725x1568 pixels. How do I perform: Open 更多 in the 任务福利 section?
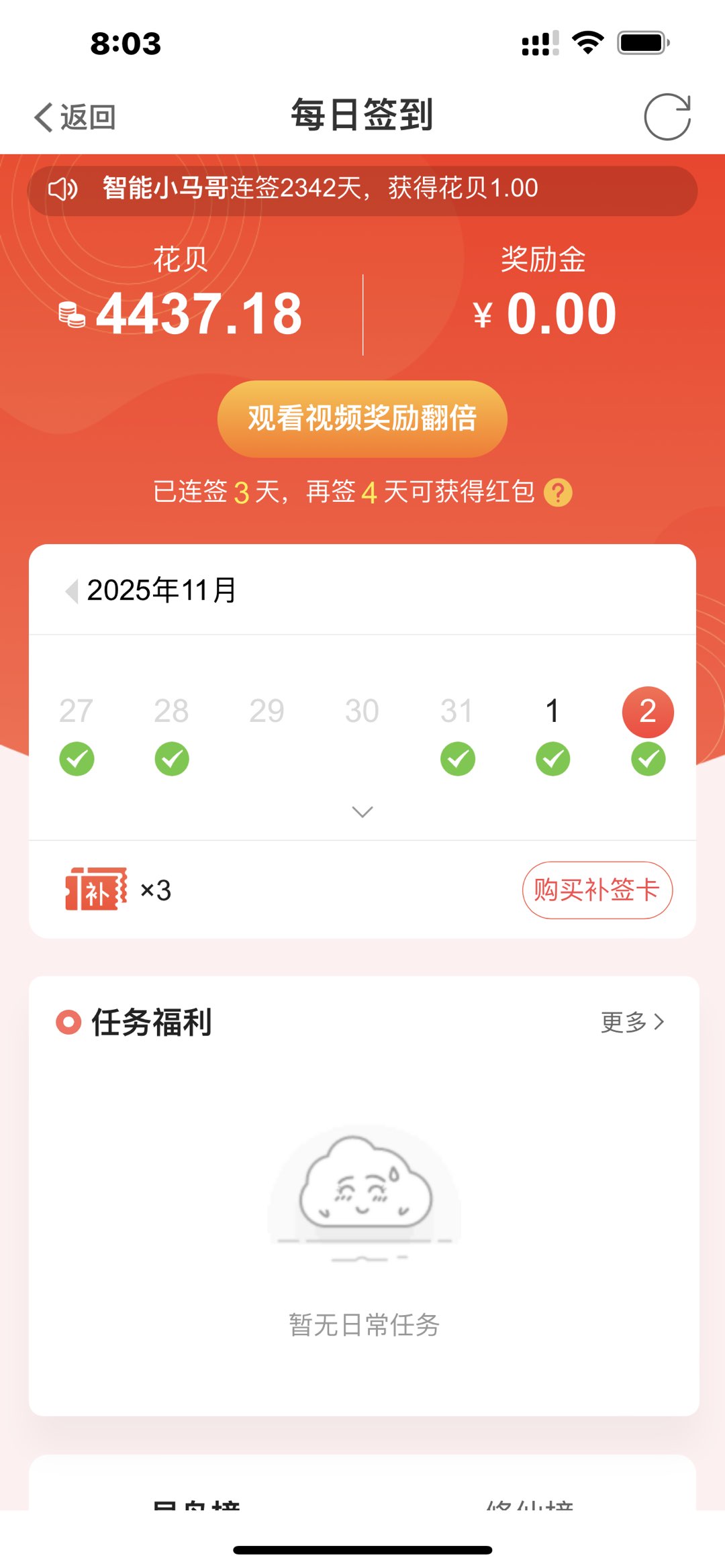click(632, 1022)
